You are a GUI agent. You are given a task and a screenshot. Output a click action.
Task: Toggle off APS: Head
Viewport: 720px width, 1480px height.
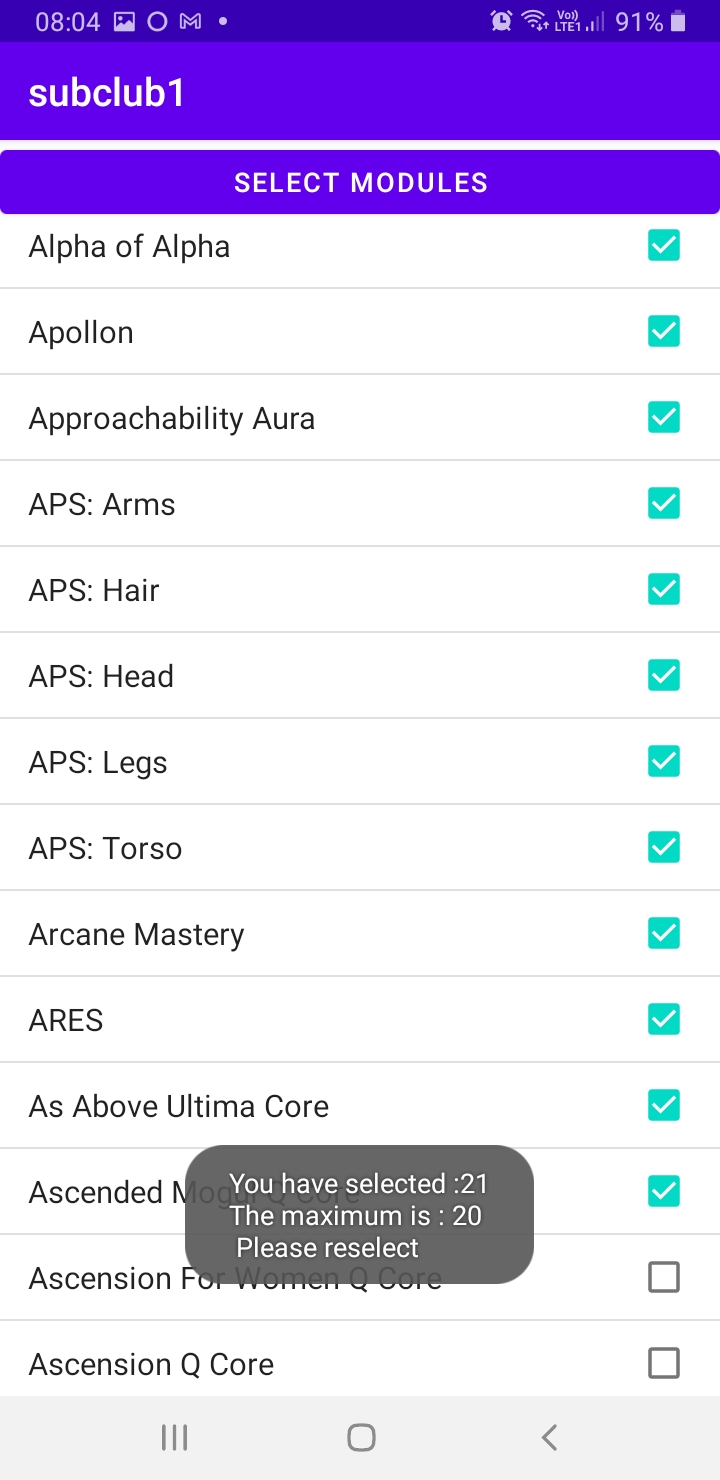pyautogui.click(x=664, y=675)
